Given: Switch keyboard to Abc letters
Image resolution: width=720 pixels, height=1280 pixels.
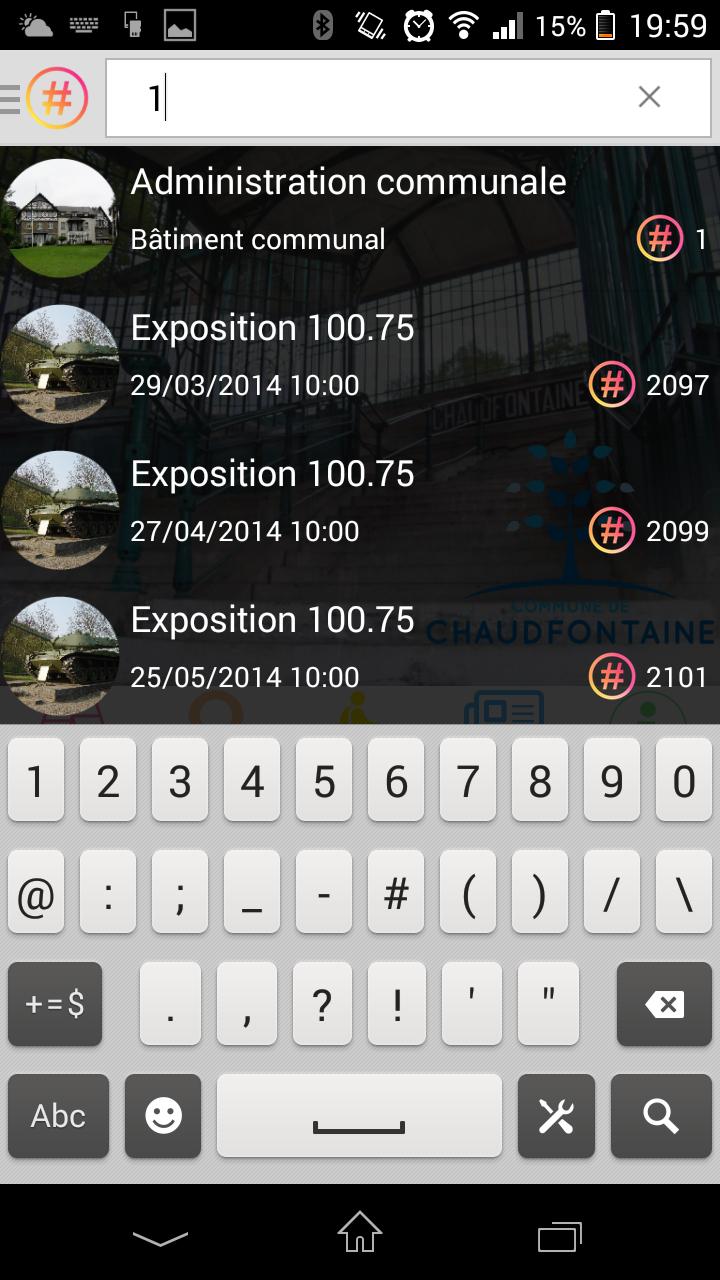Looking at the screenshot, I should 58,1116.
